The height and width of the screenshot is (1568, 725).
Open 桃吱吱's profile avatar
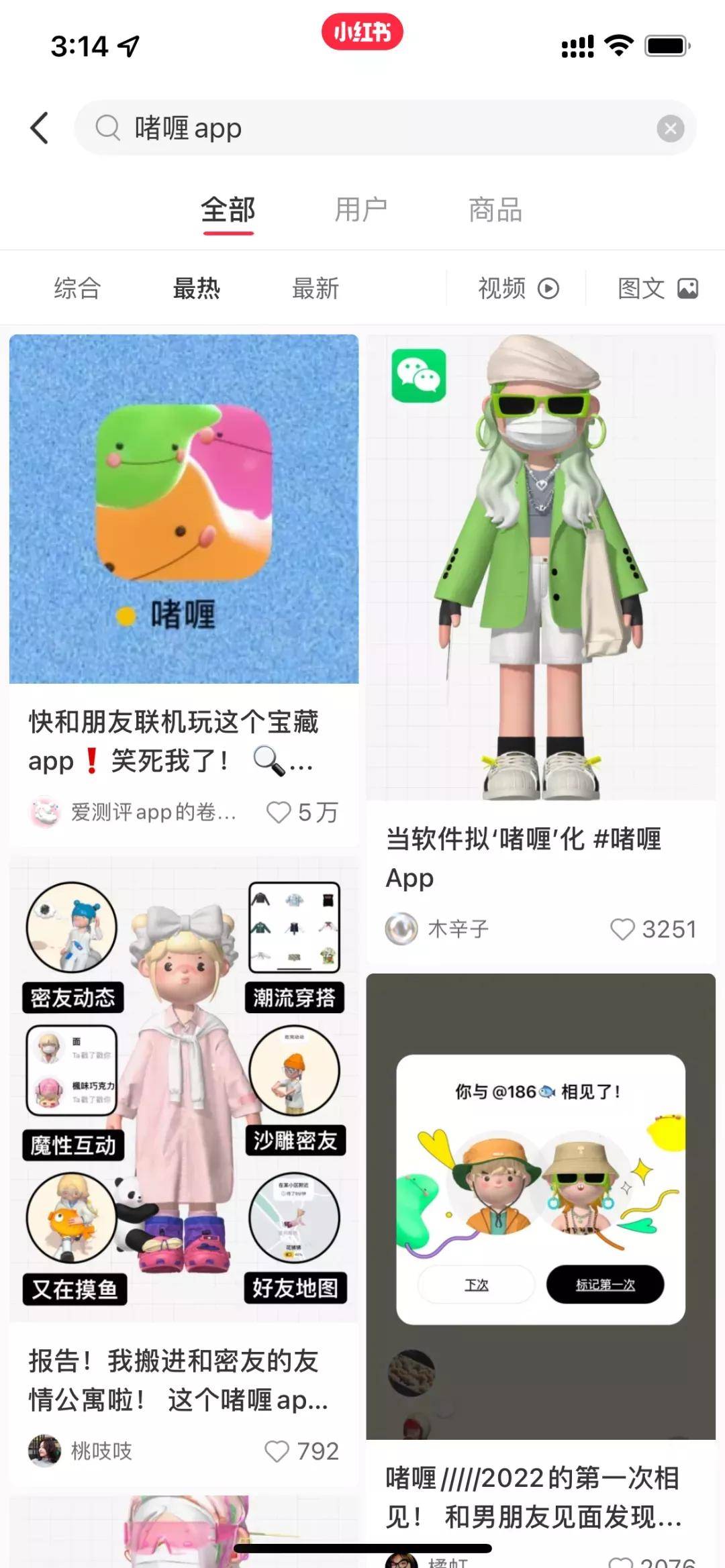click(x=44, y=1451)
